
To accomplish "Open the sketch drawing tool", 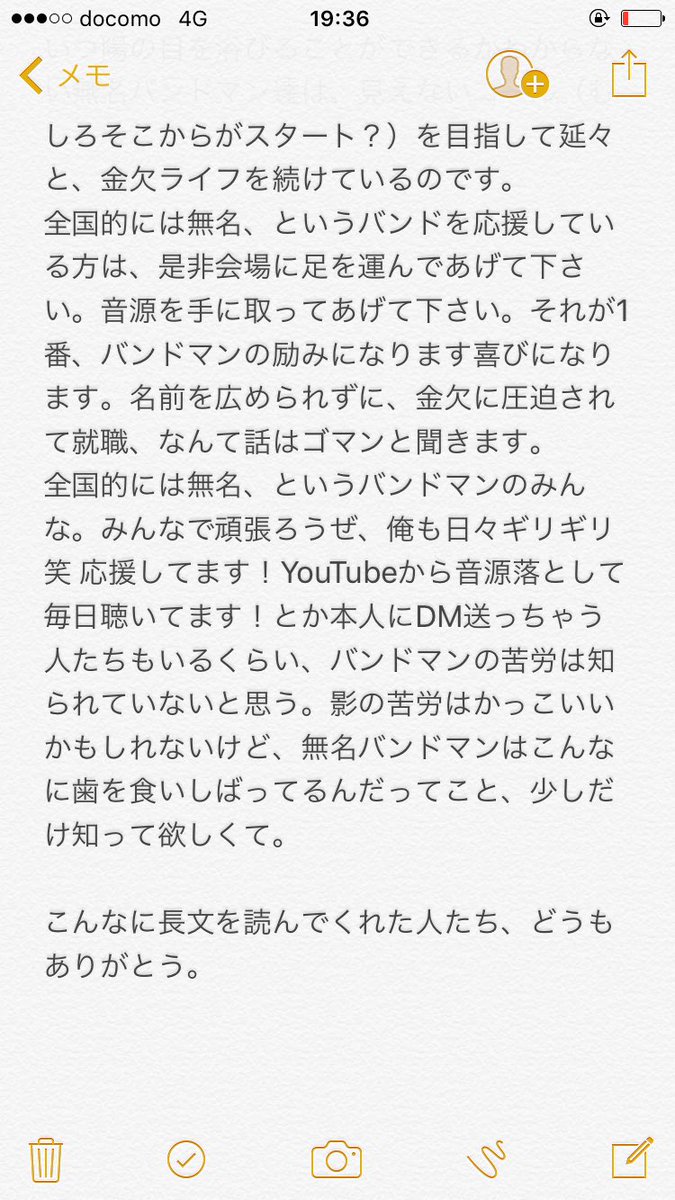I will point(487,1159).
